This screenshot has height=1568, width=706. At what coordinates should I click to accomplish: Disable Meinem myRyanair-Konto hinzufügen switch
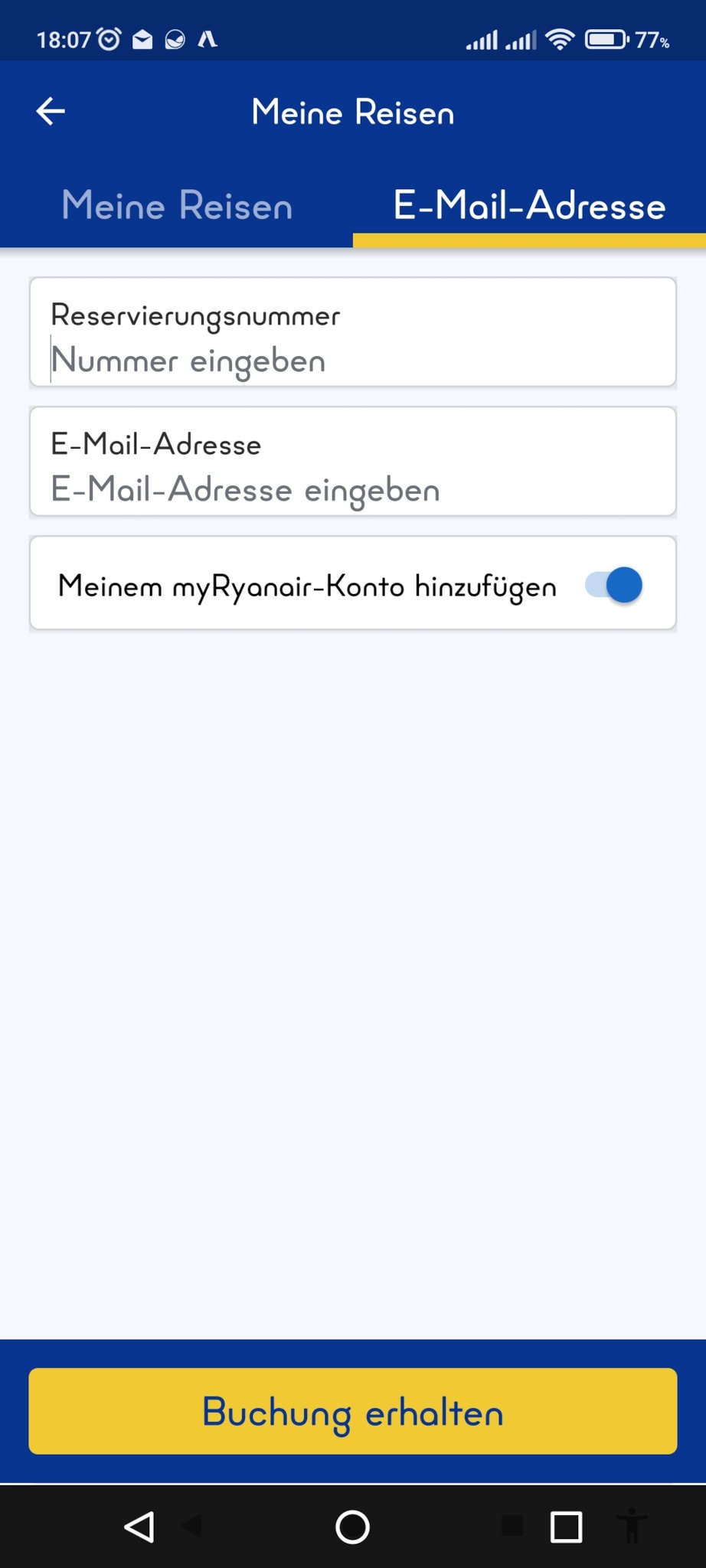click(x=614, y=586)
